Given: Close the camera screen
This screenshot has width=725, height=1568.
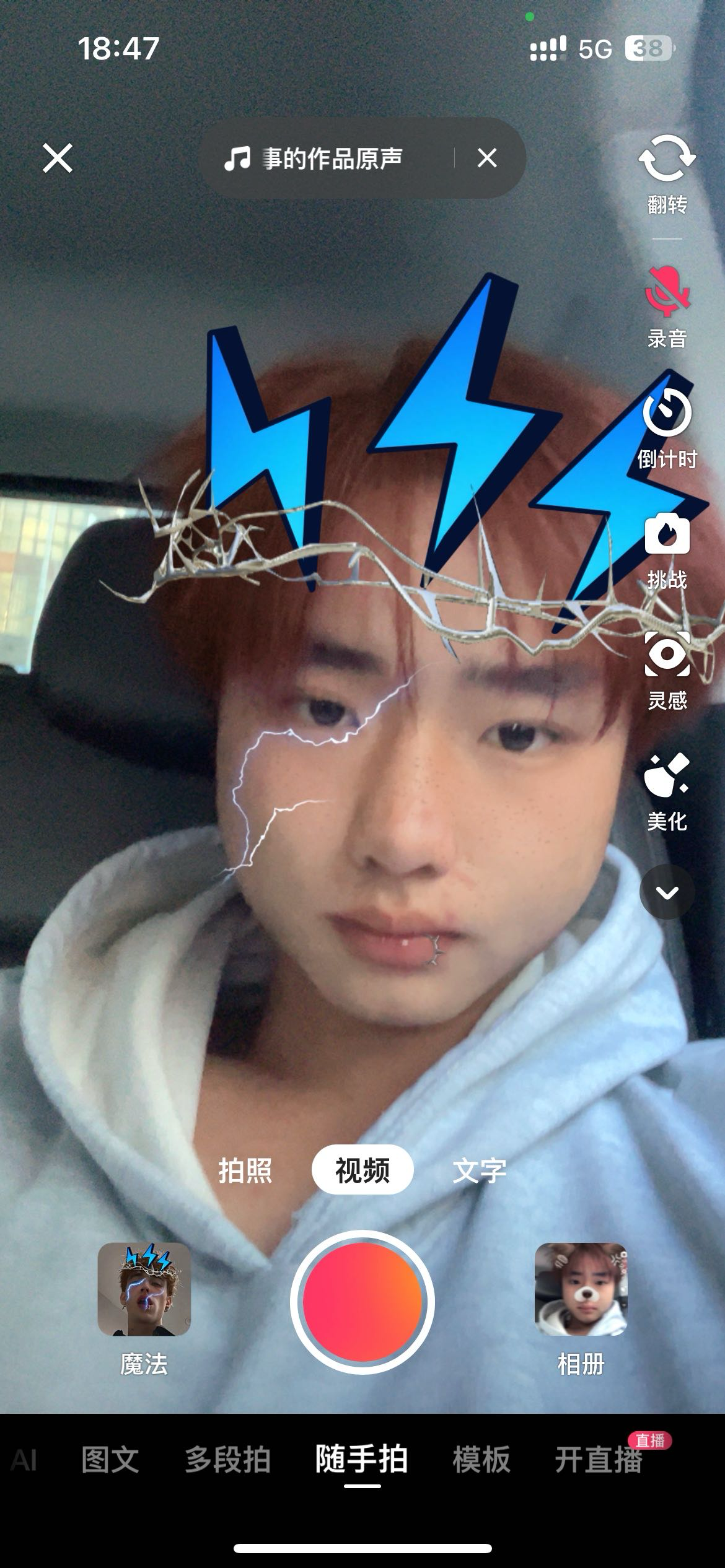Looking at the screenshot, I should [58, 158].
